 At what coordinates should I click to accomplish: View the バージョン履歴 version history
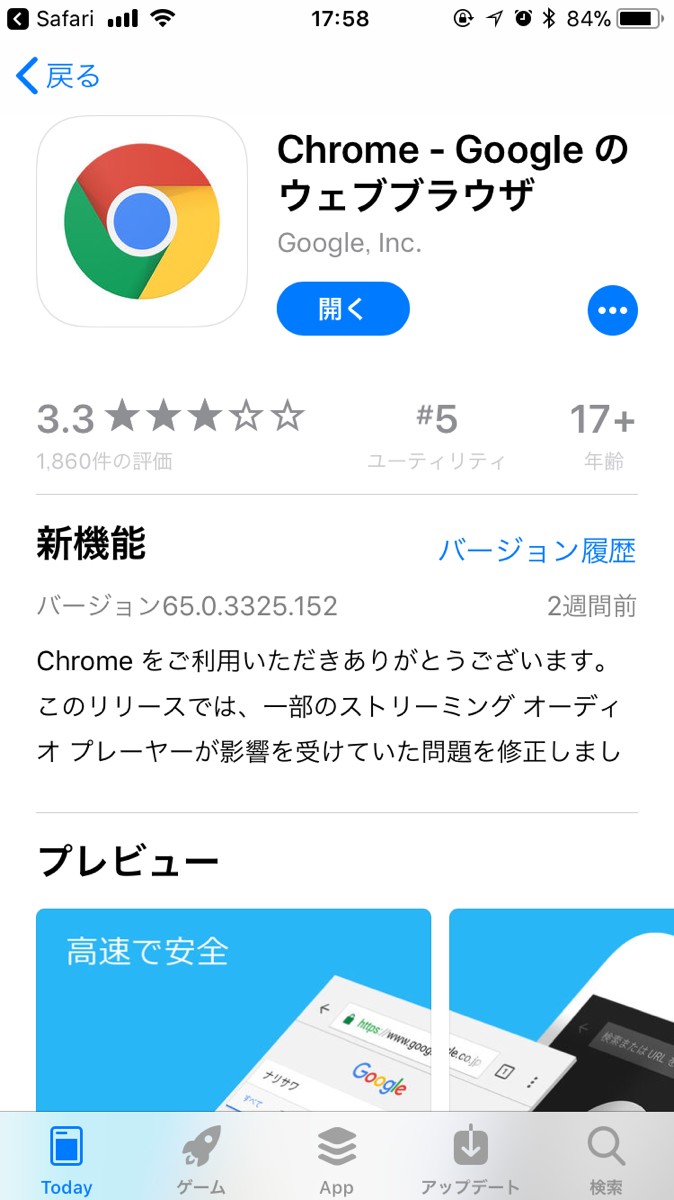tap(536, 550)
